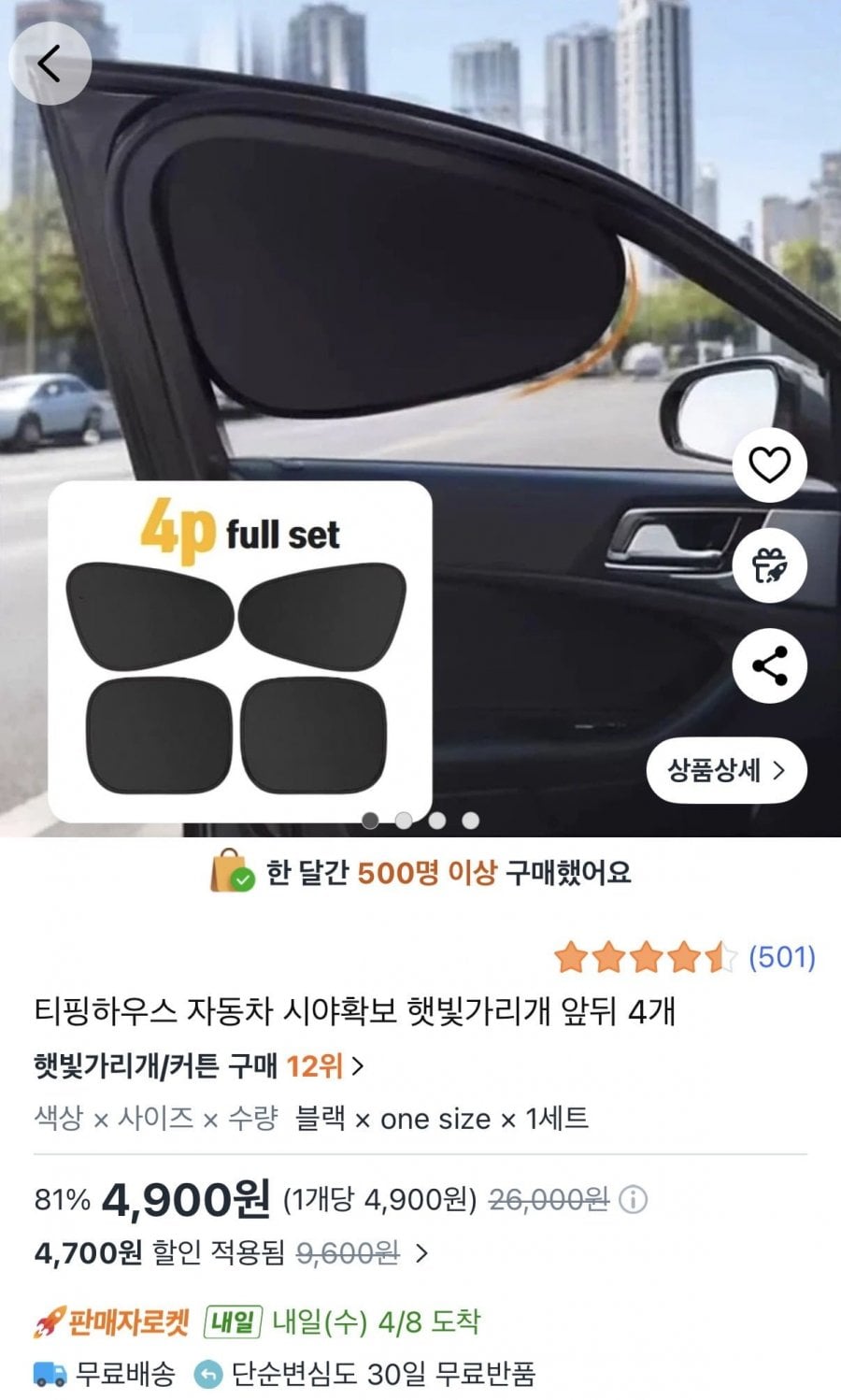Add this product to the wishlist heart
The width and height of the screenshot is (841, 1400).
coord(769,464)
